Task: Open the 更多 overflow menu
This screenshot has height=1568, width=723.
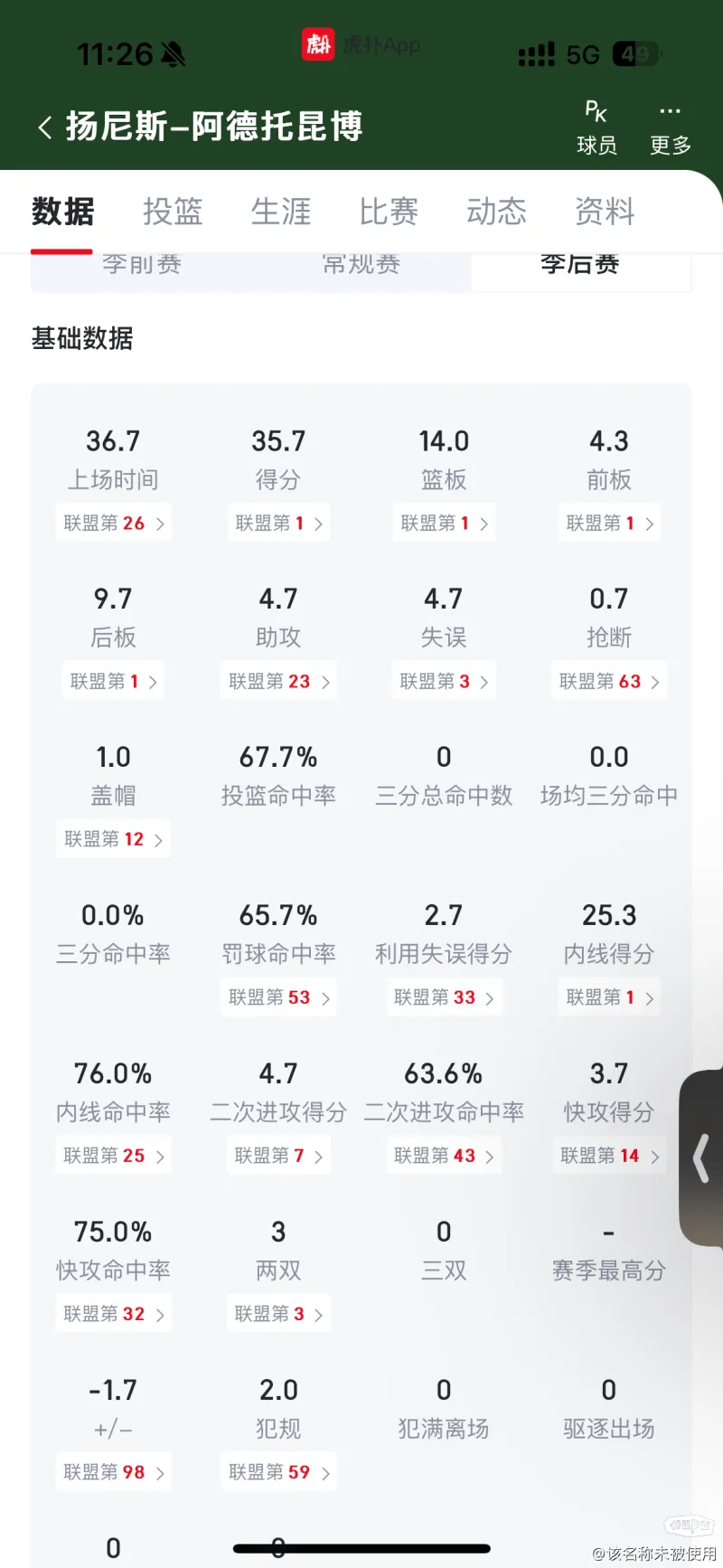Action: pos(671,128)
